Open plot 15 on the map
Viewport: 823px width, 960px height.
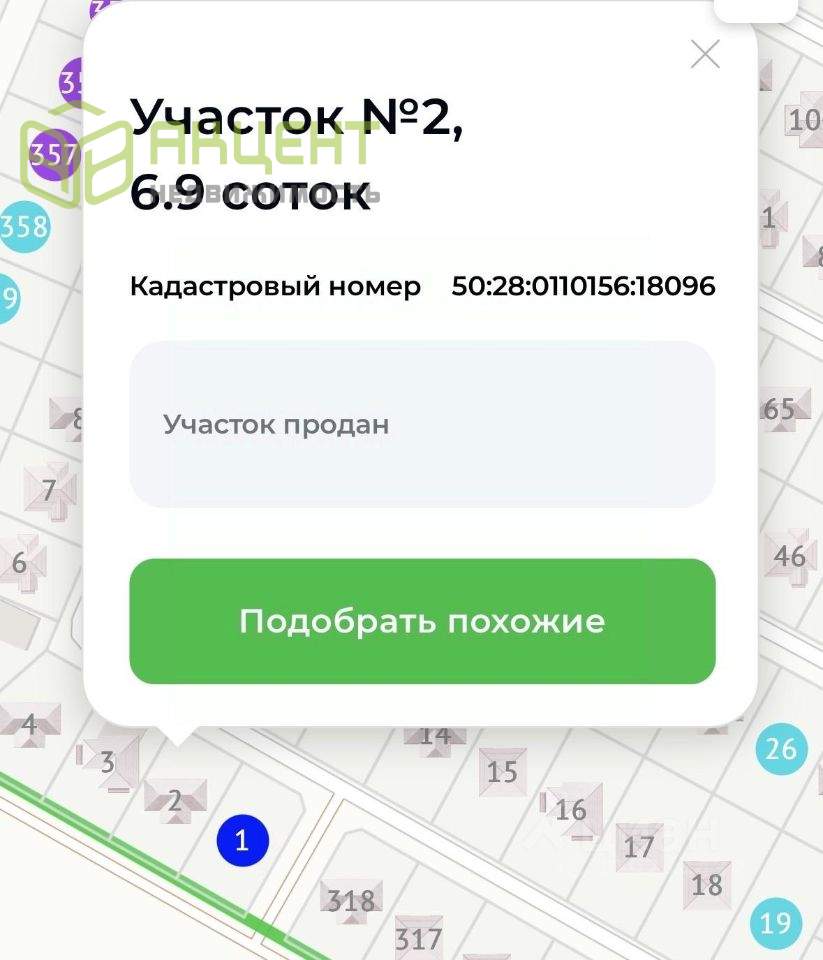[x=502, y=771]
